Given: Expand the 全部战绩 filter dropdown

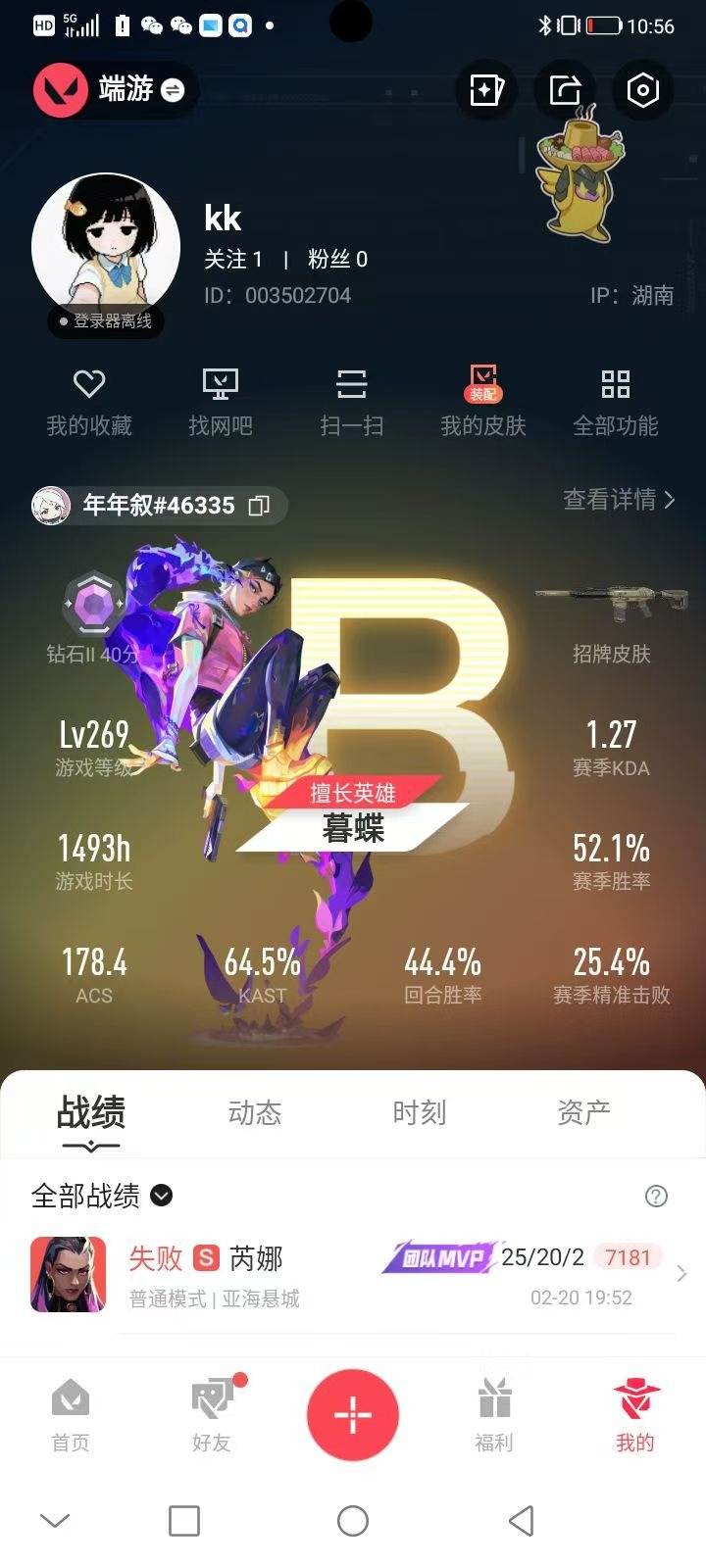Looking at the screenshot, I should point(163,1198).
